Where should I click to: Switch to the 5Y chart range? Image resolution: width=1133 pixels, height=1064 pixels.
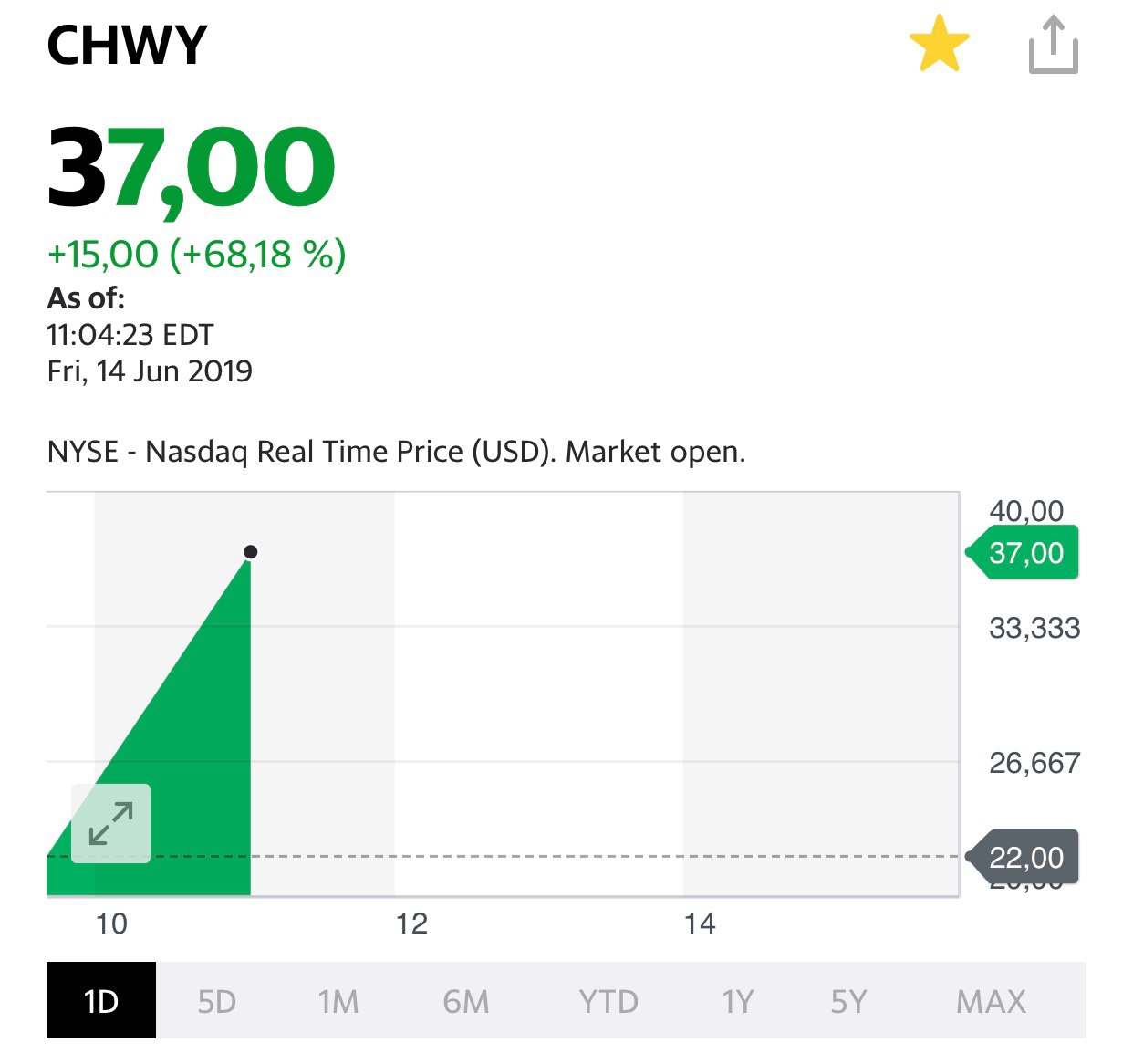coord(848,1001)
